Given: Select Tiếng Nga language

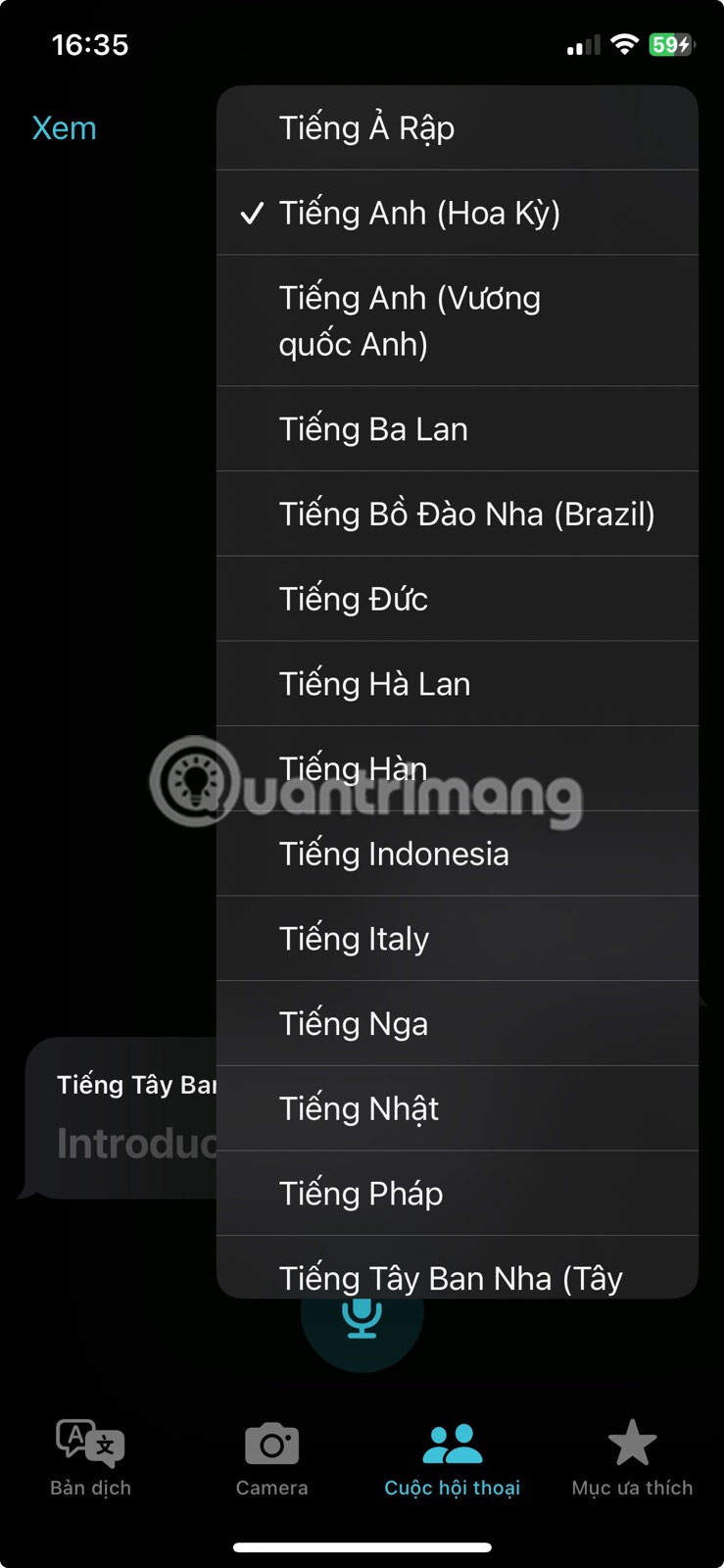Looking at the screenshot, I should point(457,1023).
